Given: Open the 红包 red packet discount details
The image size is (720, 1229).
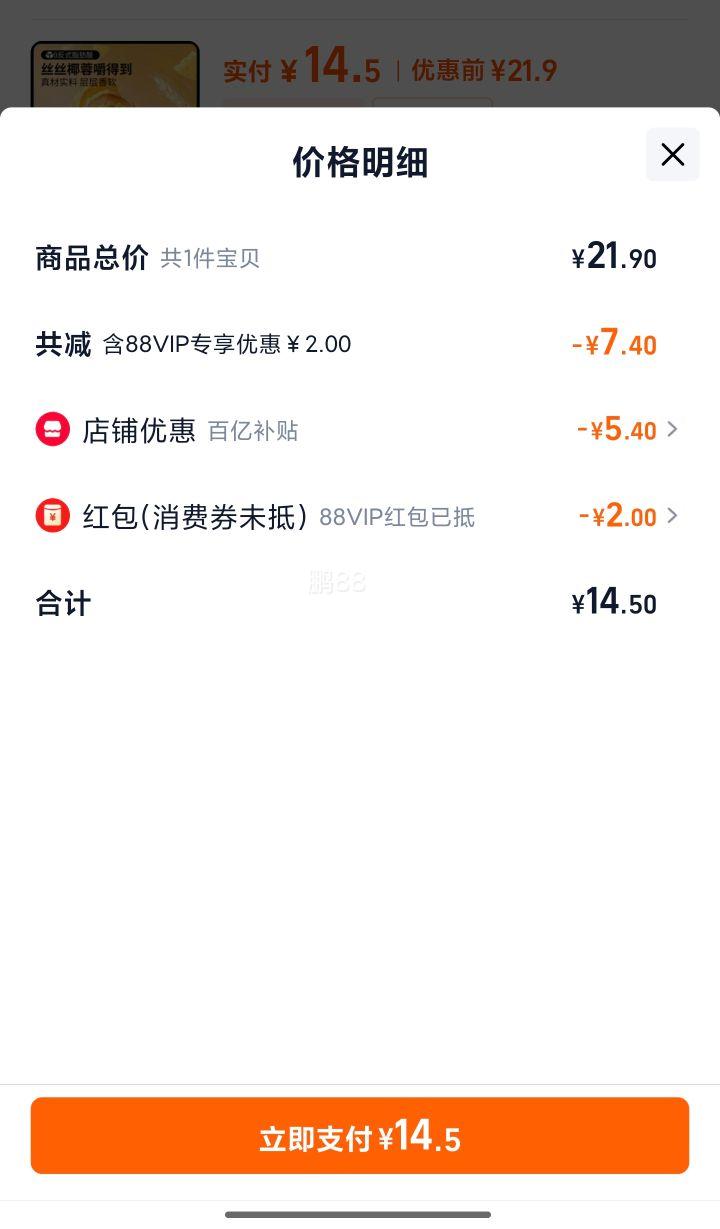Looking at the screenshot, I should coord(358,516).
